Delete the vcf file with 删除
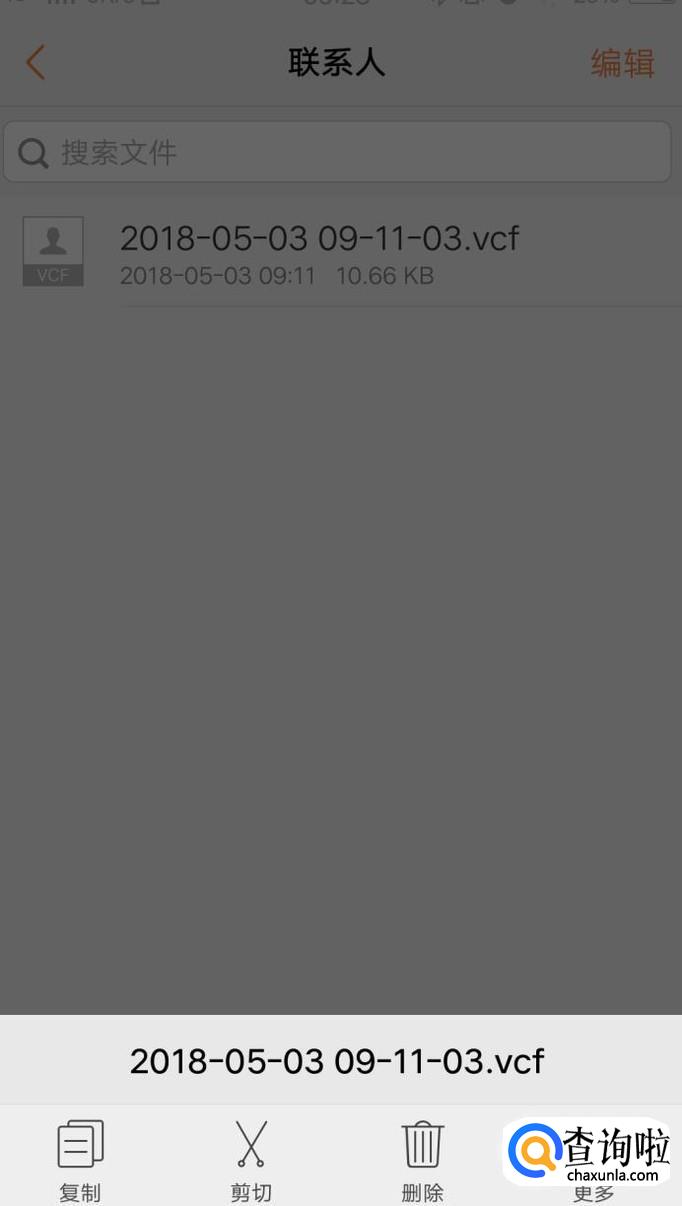Viewport: 682px width, 1206px height. coord(422,1160)
